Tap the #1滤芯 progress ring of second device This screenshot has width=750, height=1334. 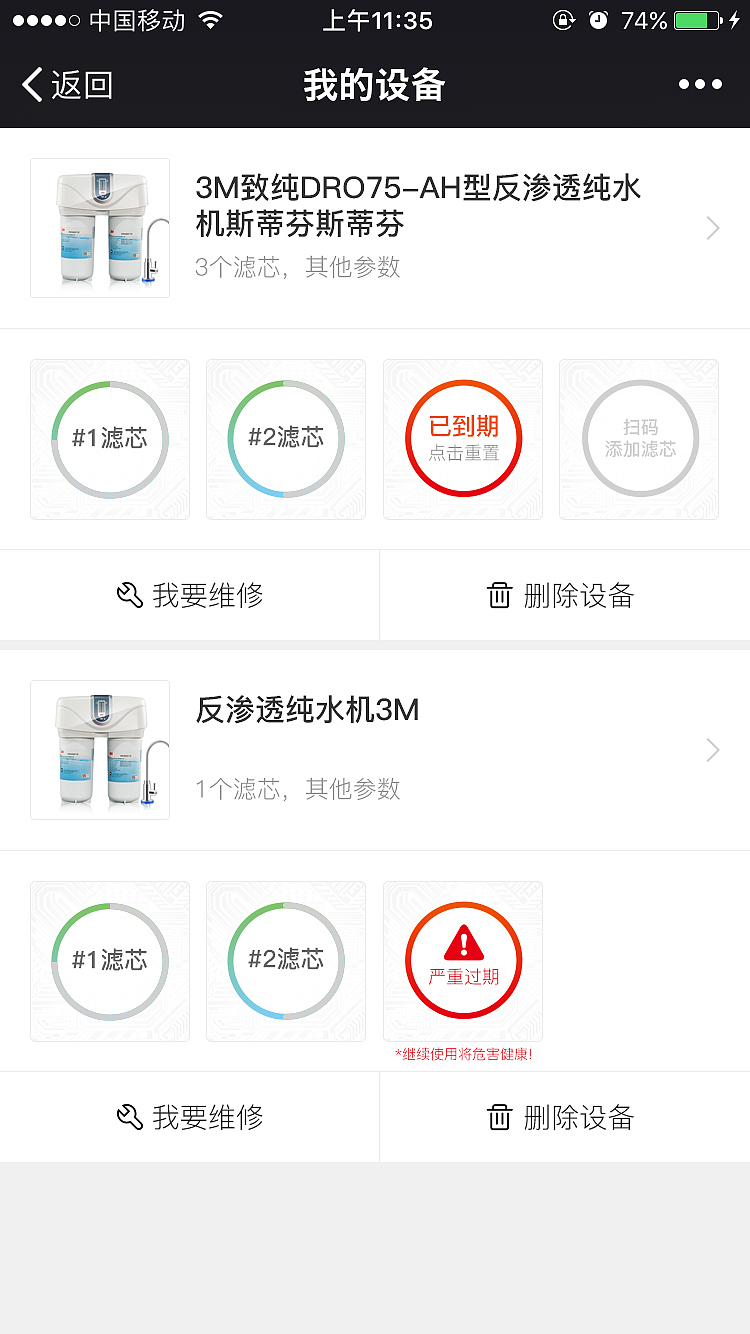coord(109,961)
